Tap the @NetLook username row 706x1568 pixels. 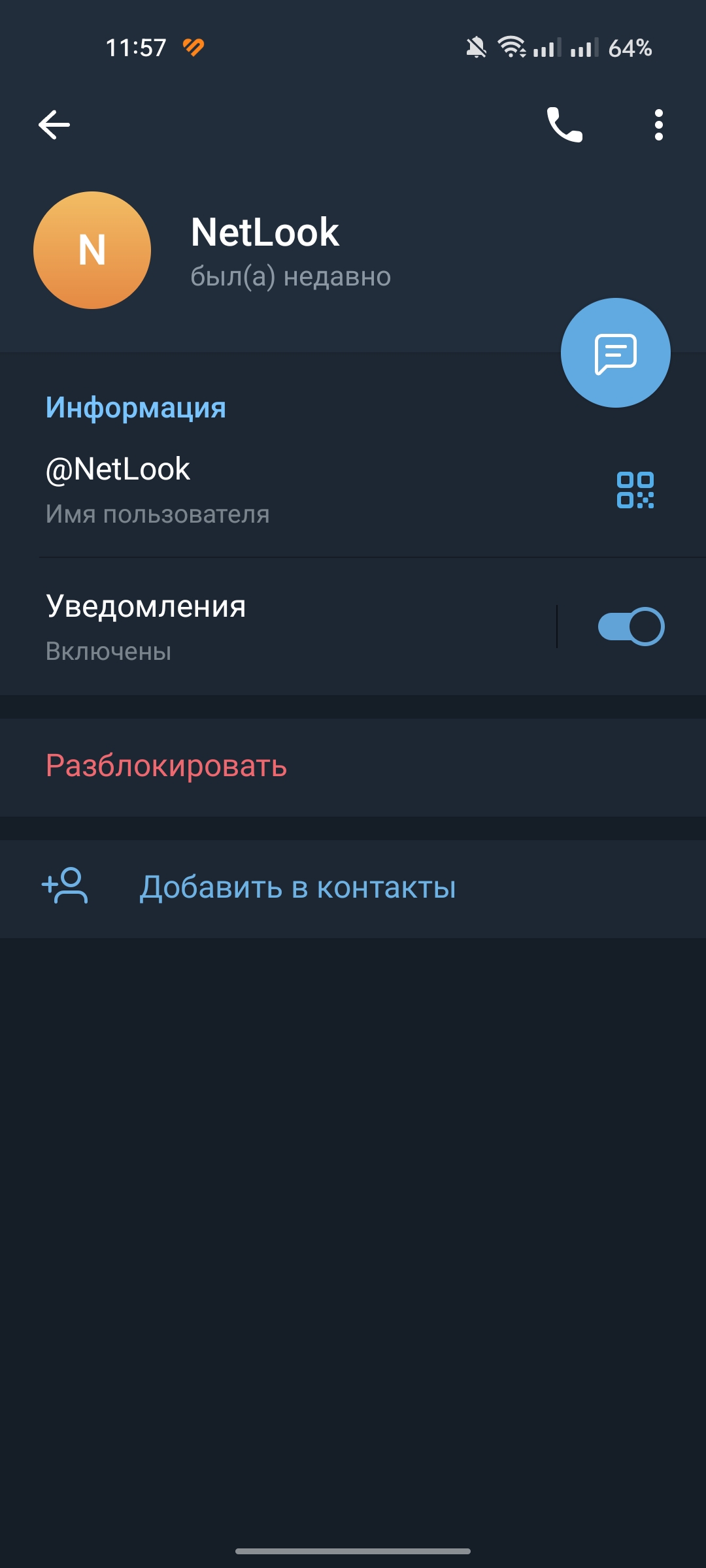point(261,490)
